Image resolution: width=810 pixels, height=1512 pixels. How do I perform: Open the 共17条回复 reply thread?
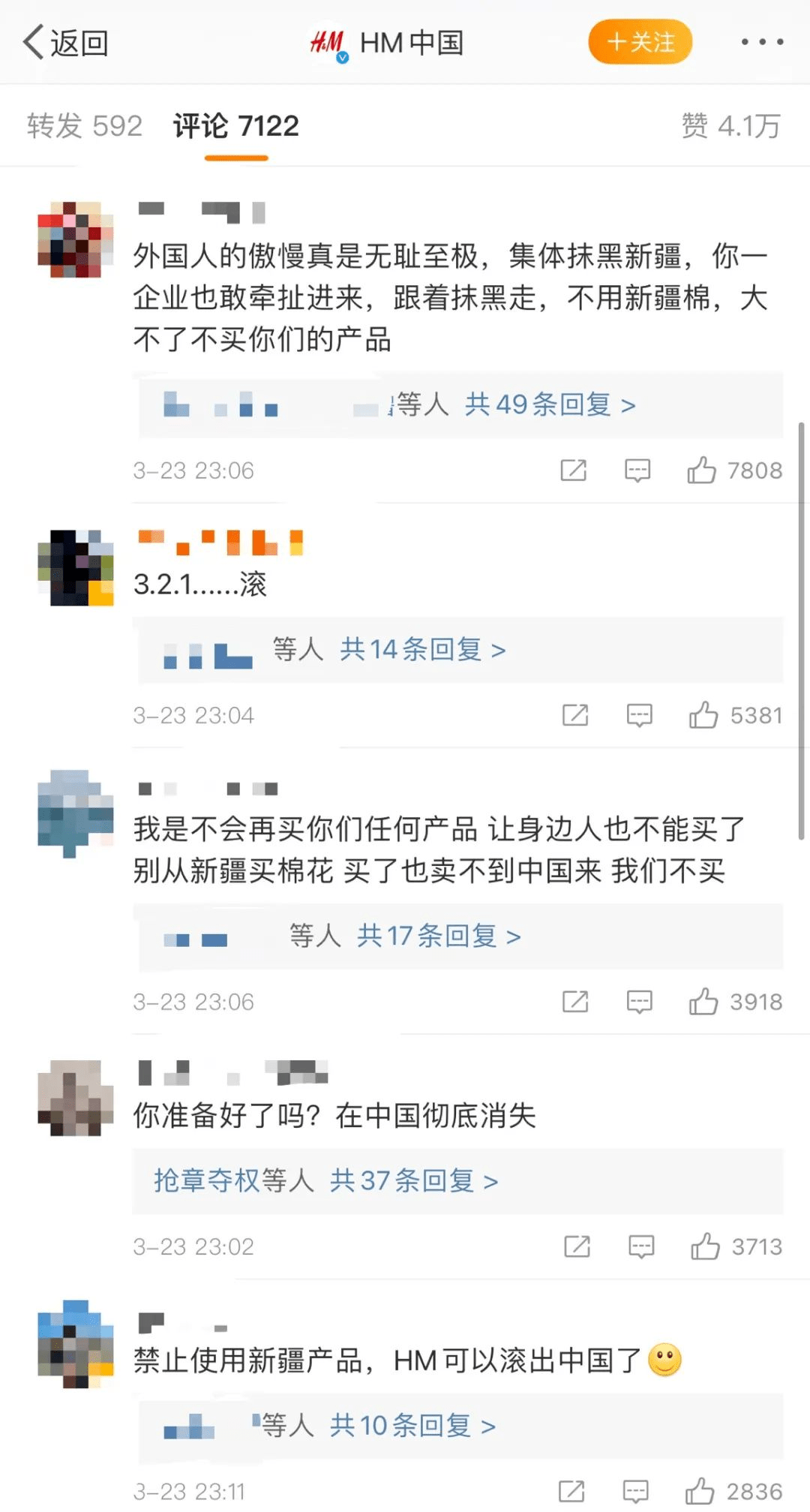(439, 936)
